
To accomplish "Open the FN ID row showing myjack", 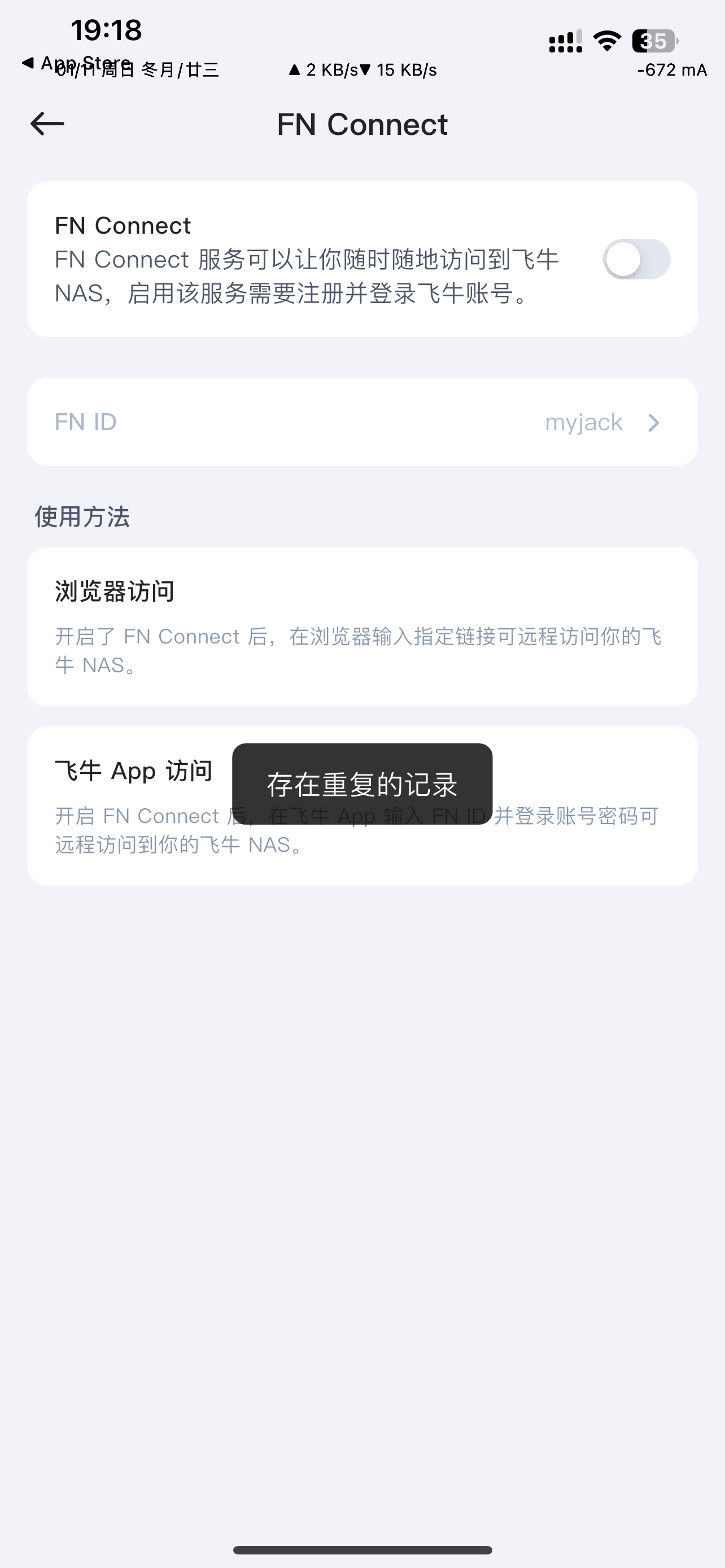I will point(362,422).
